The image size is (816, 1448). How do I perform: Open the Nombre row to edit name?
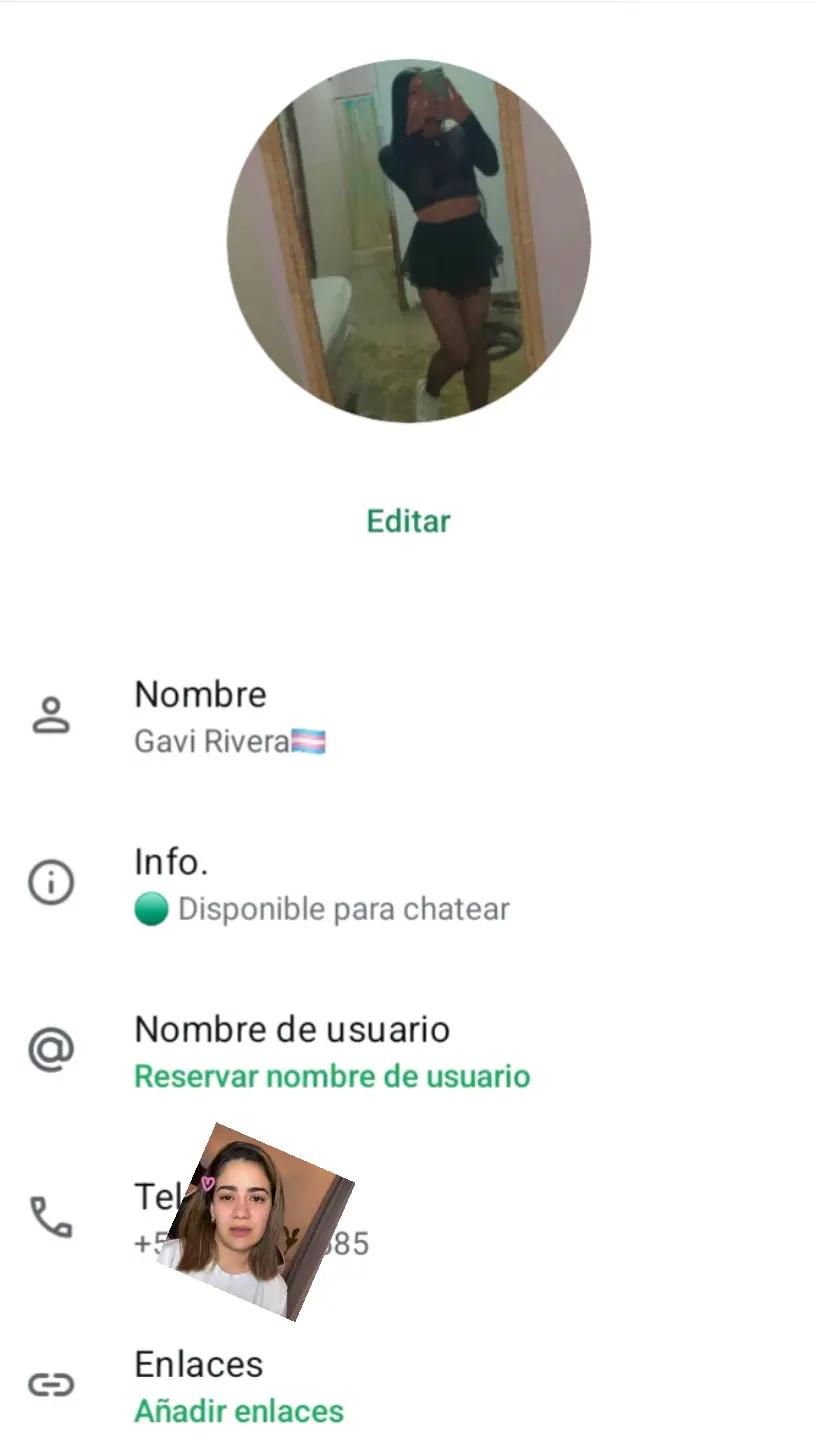408,717
